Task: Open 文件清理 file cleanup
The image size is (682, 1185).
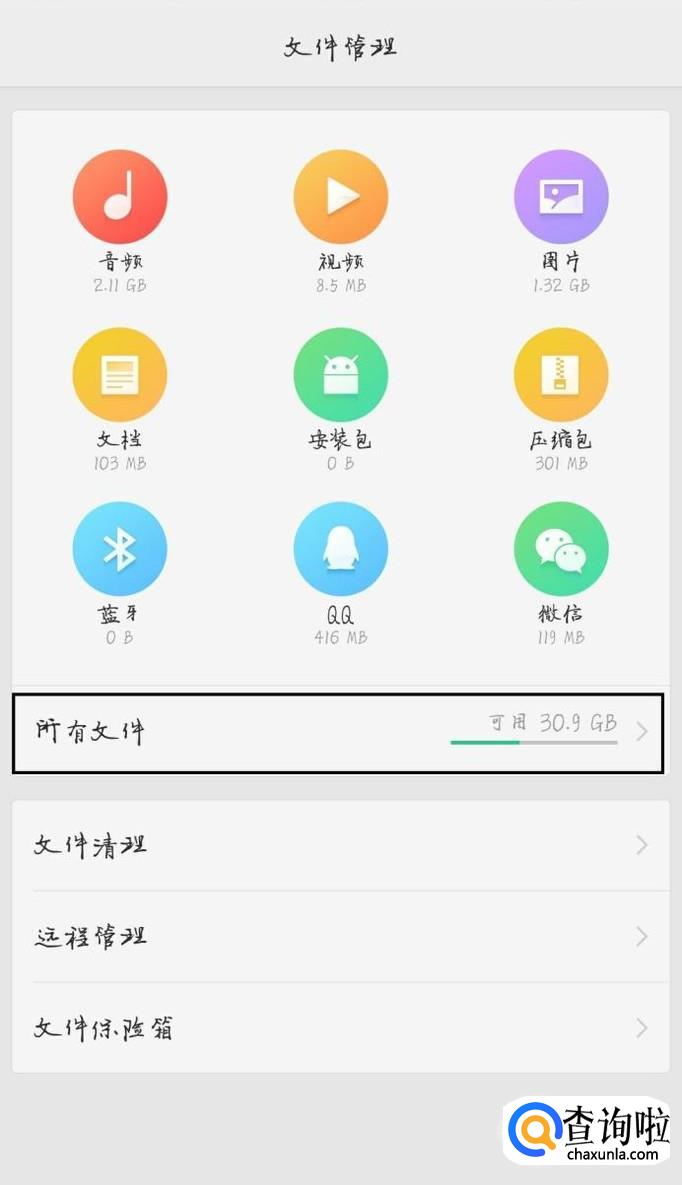Action: [x=340, y=845]
